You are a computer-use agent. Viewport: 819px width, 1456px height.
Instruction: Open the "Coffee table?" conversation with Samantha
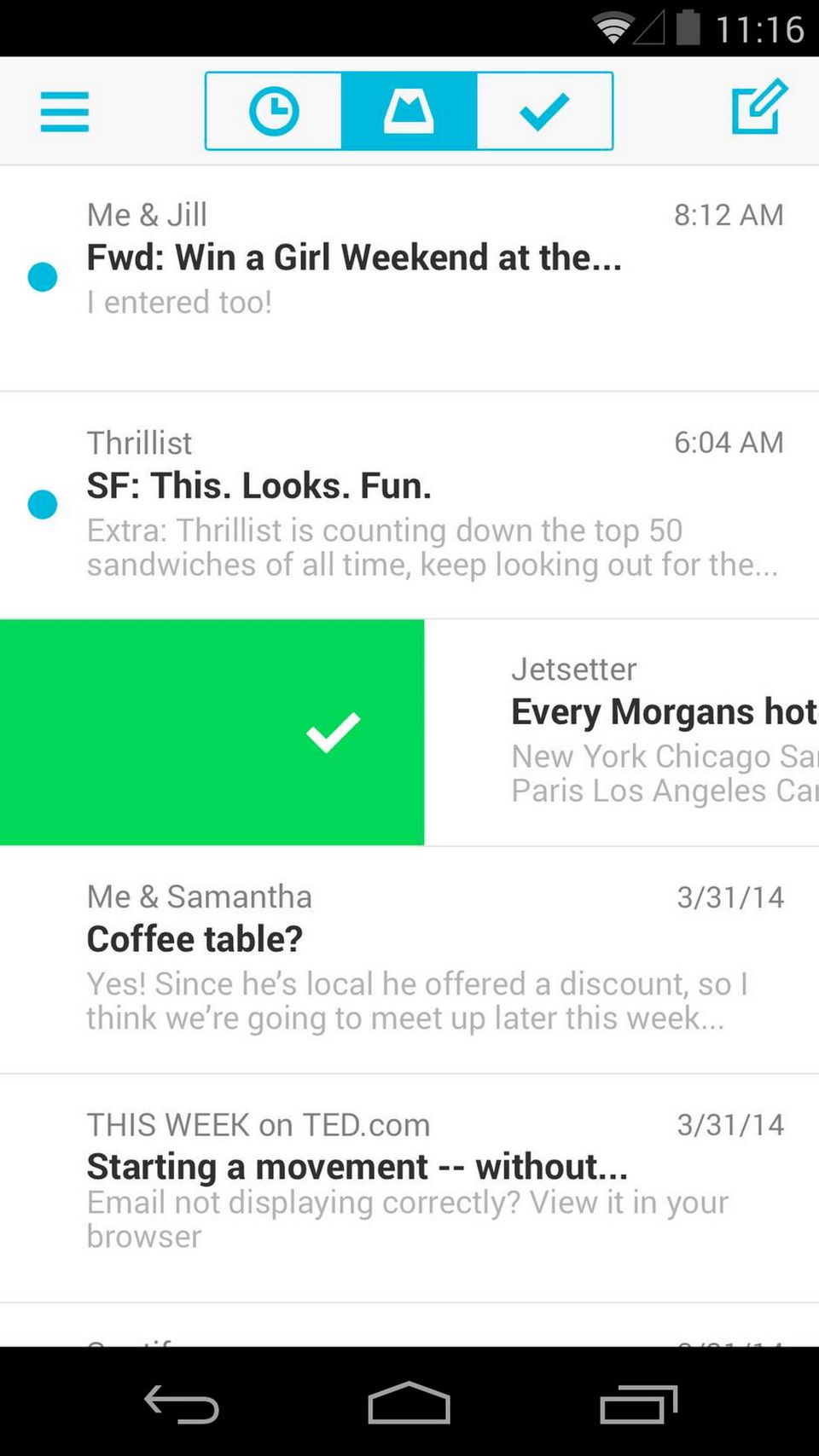point(409,959)
